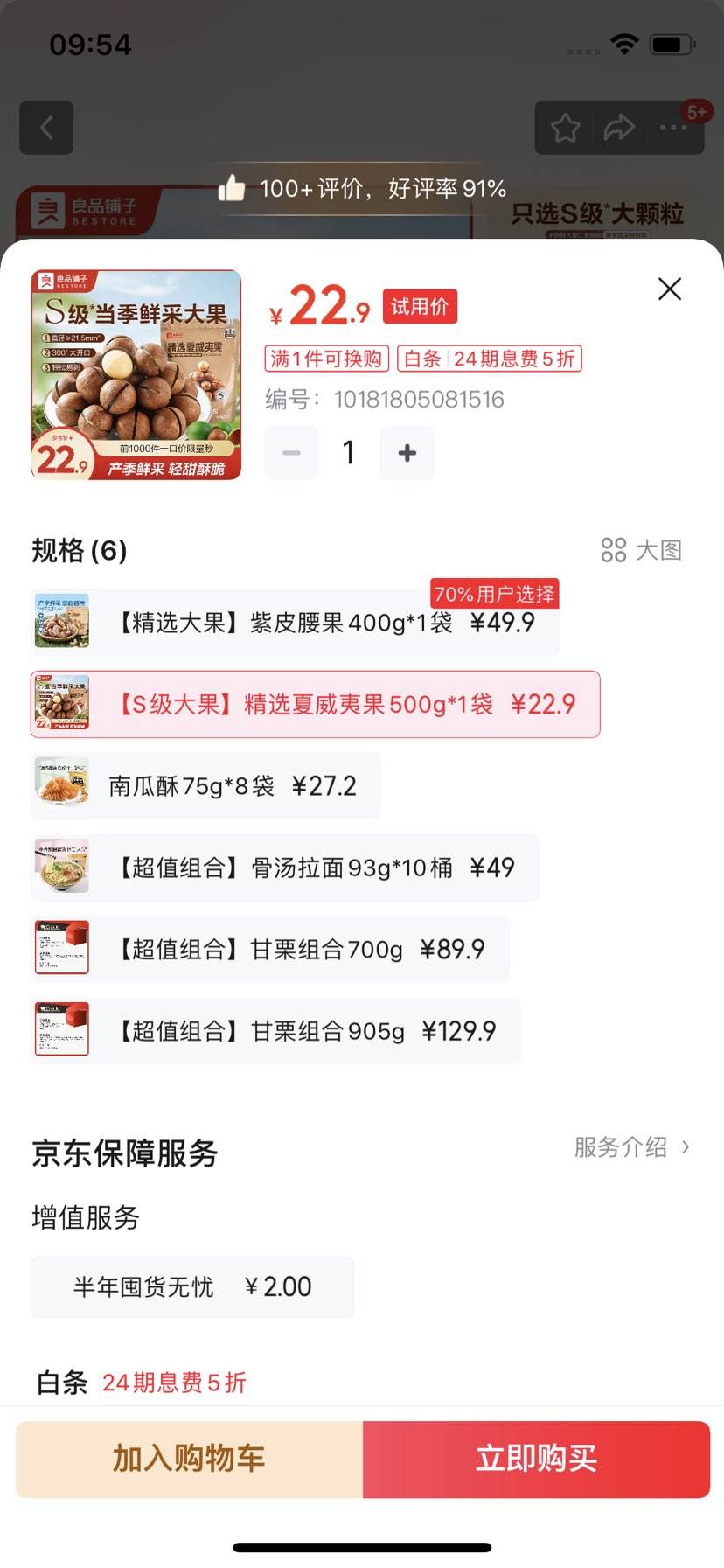Open the more options (...) menu
724x1568 pixels.
click(673, 127)
